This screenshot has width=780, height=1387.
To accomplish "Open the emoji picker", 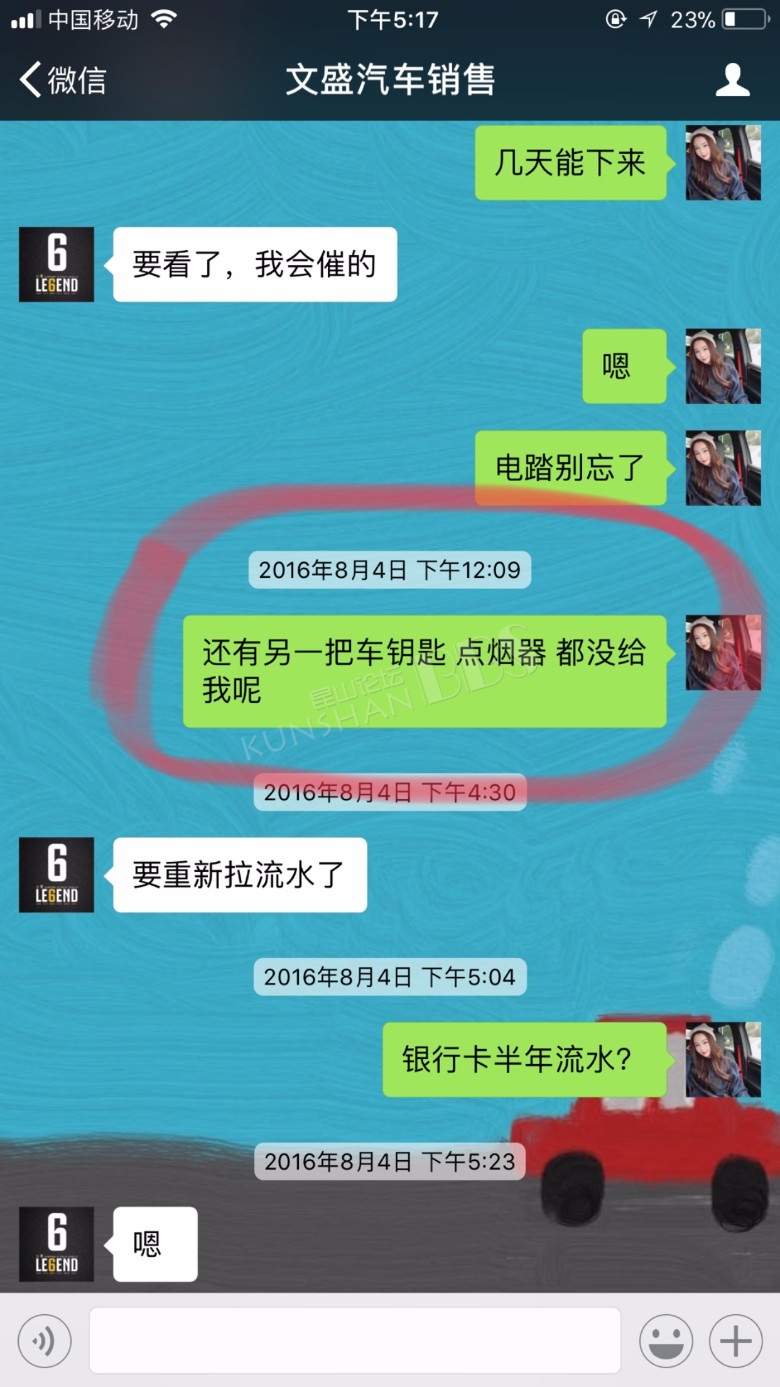I will (666, 1340).
